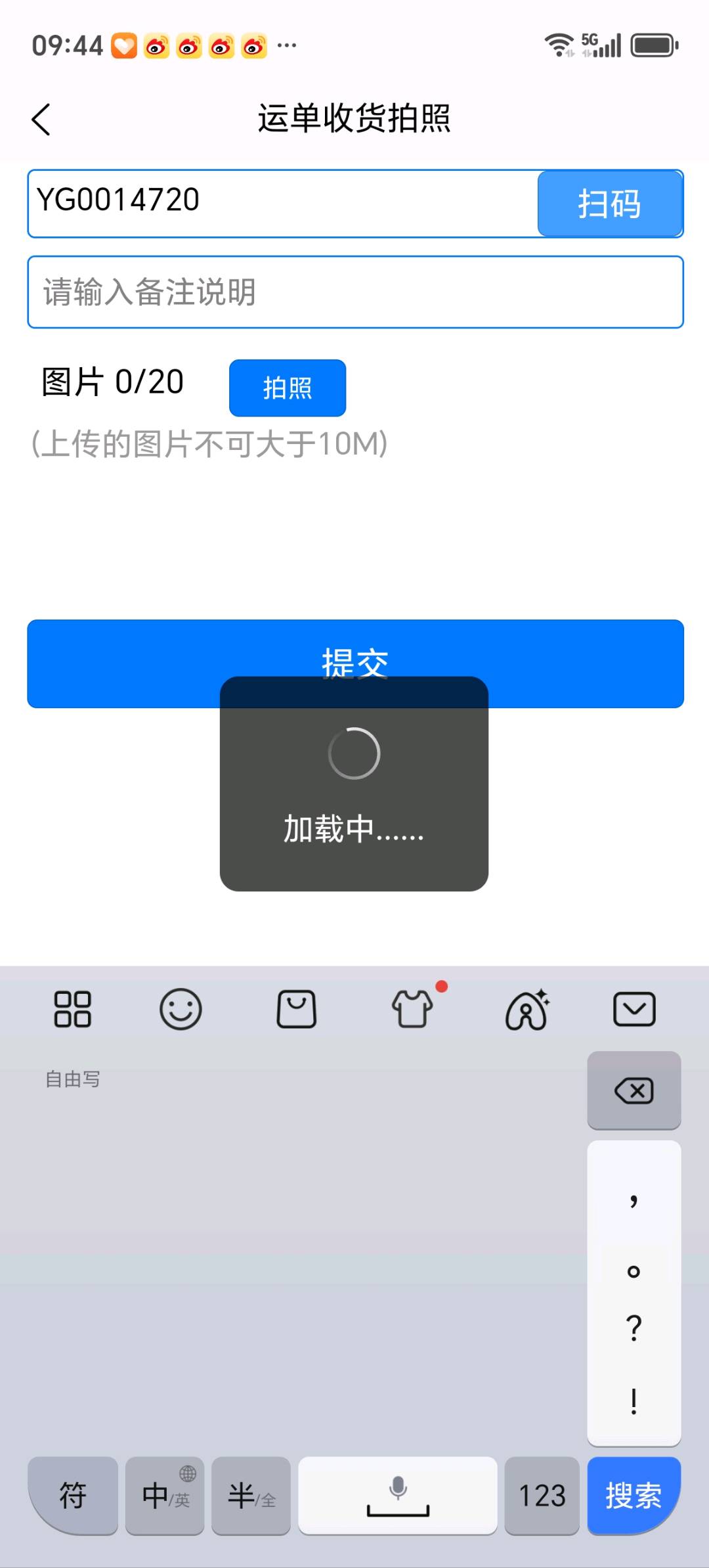The width and height of the screenshot is (709, 1568).
Task: Tap the 搜索 search key
Action: point(634,1496)
